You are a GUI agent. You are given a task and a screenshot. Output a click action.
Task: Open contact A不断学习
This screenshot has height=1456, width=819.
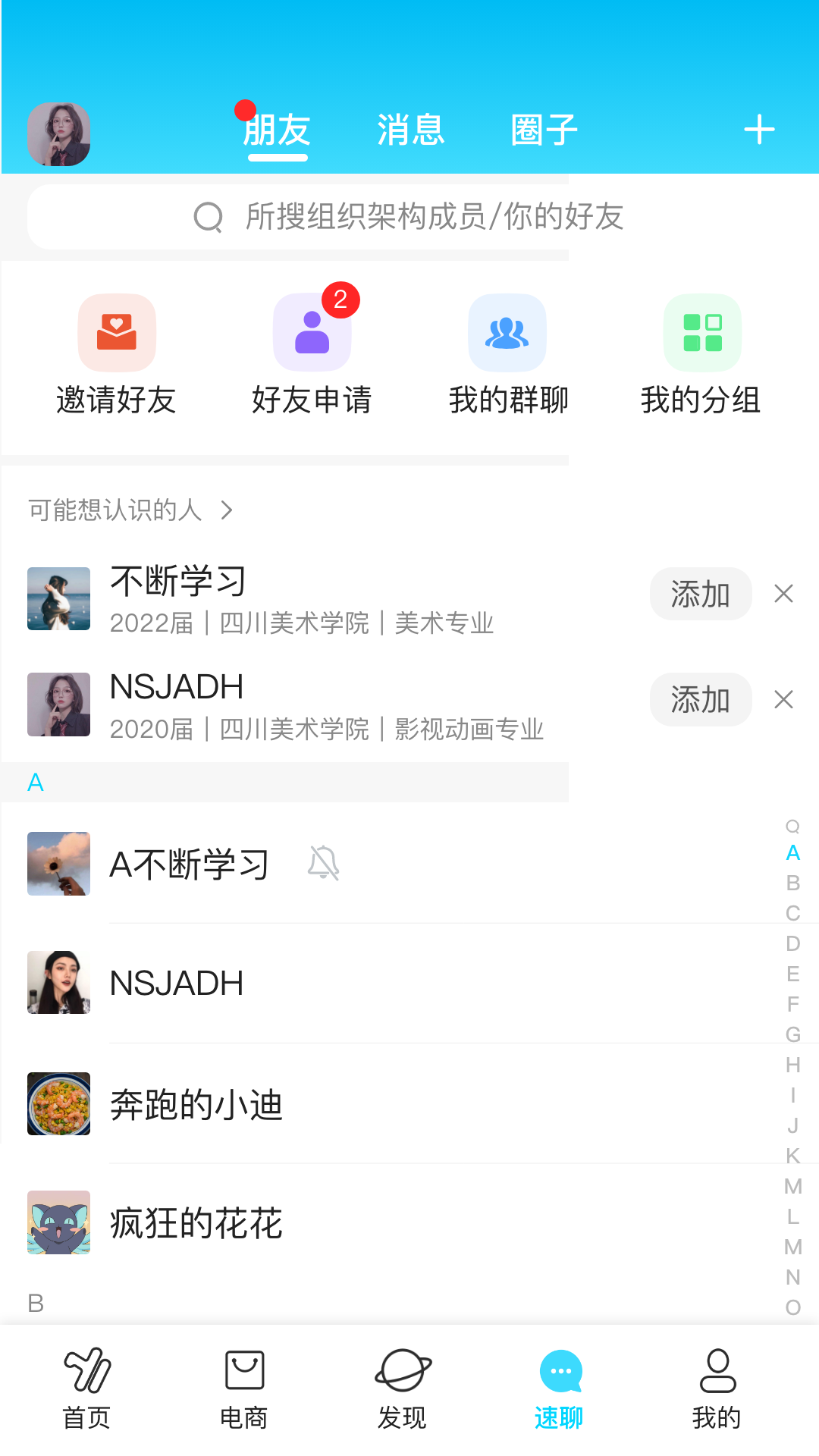190,864
